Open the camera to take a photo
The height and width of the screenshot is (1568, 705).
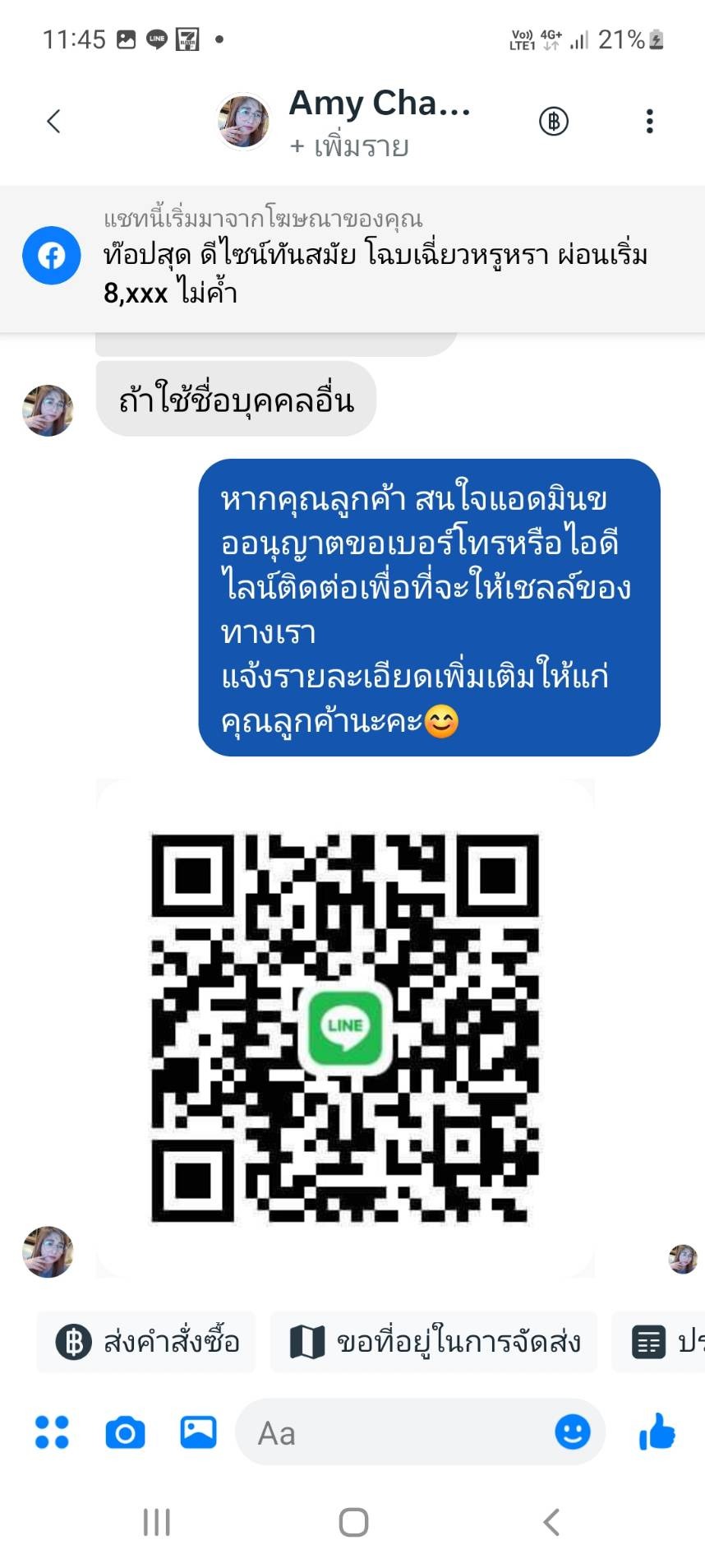click(x=125, y=1432)
